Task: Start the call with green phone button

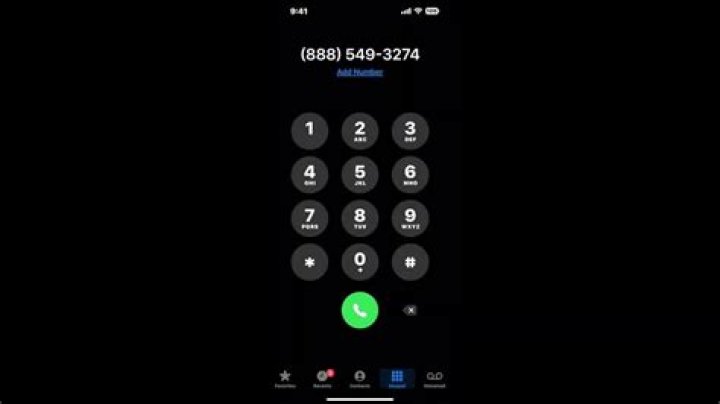Action: (360, 310)
